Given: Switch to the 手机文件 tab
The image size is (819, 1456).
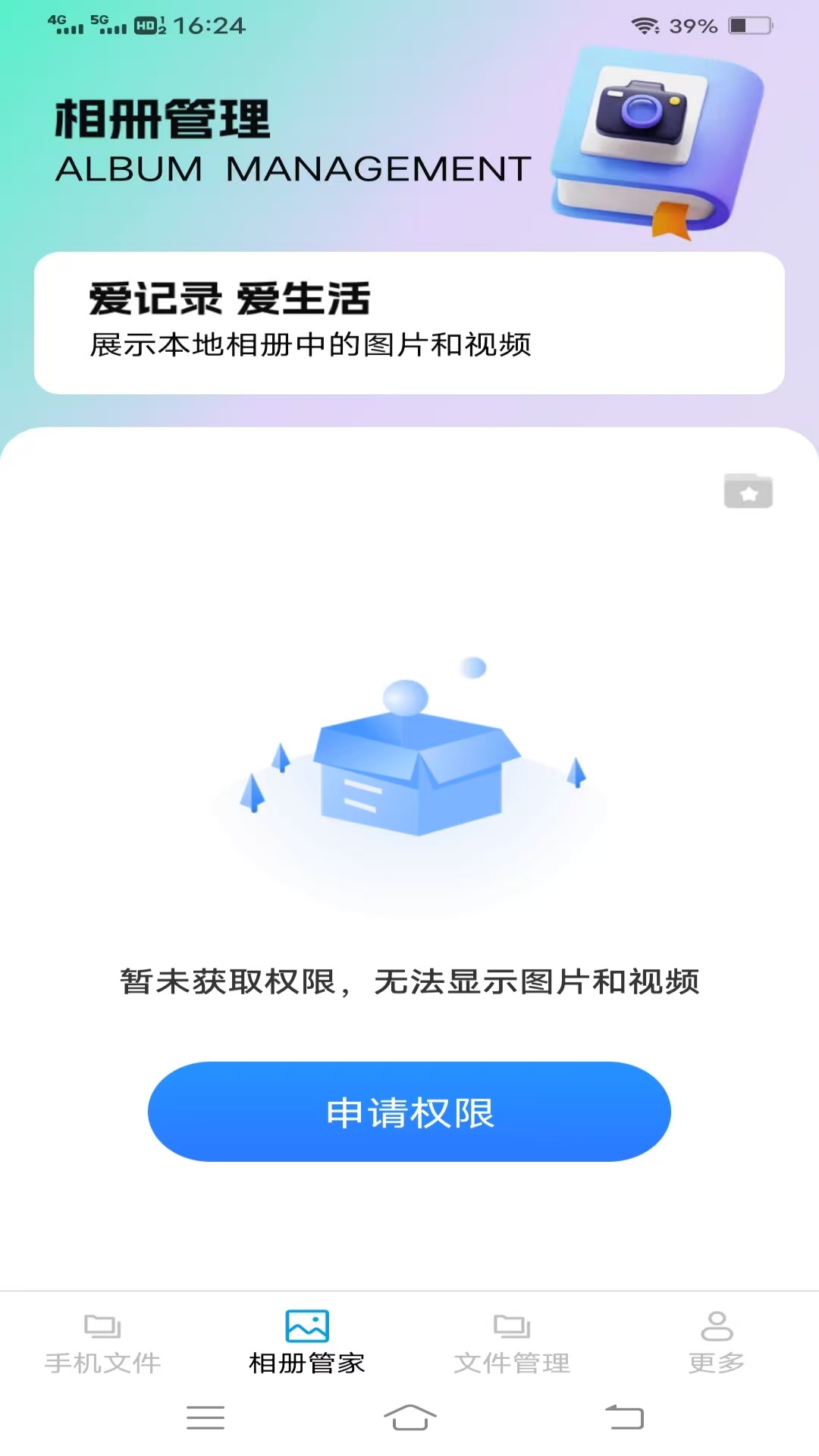Looking at the screenshot, I should point(102,1361).
